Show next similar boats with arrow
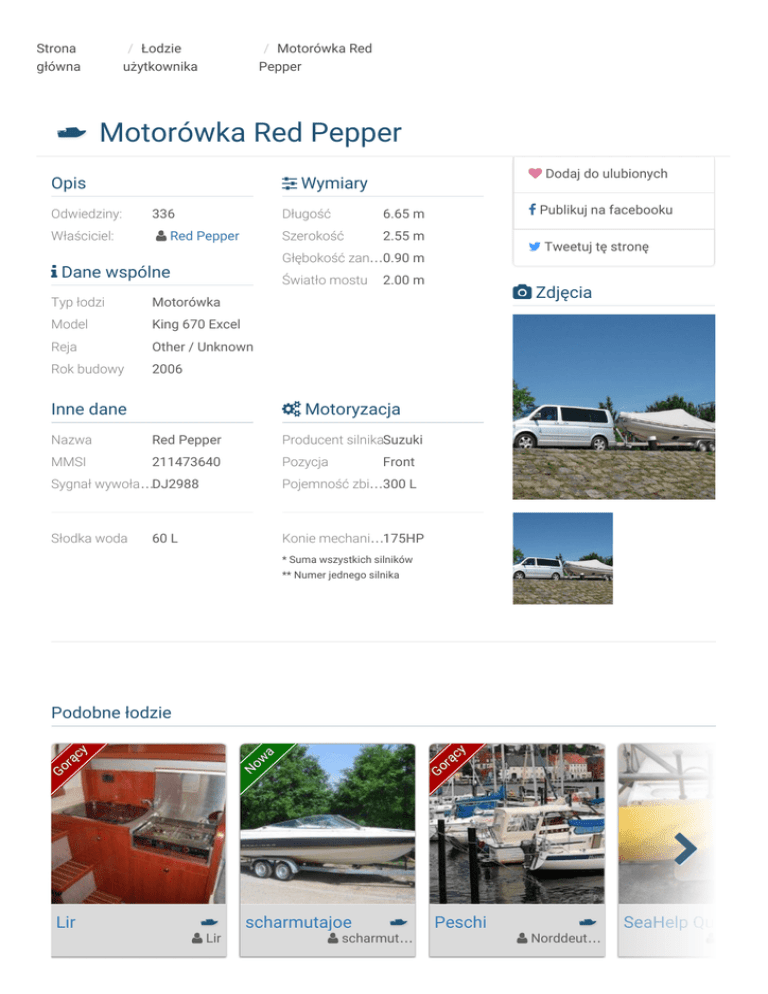This screenshot has width=768, height=994. pos(686,849)
